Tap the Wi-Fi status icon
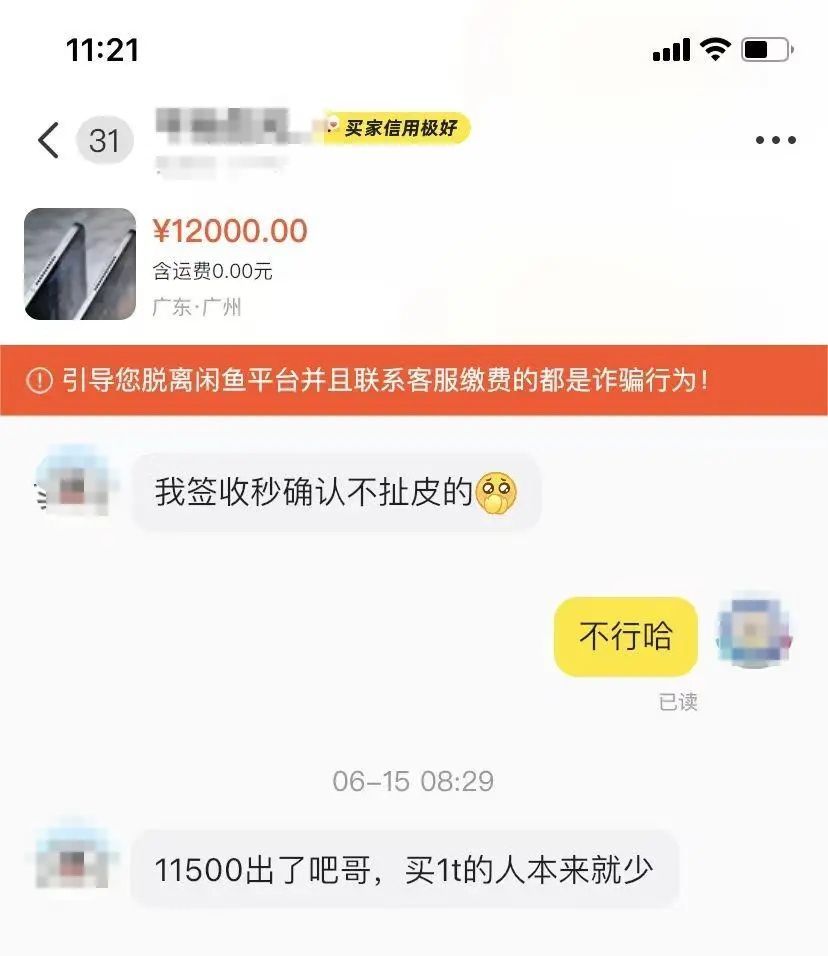The image size is (828, 956). (x=712, y=47)
